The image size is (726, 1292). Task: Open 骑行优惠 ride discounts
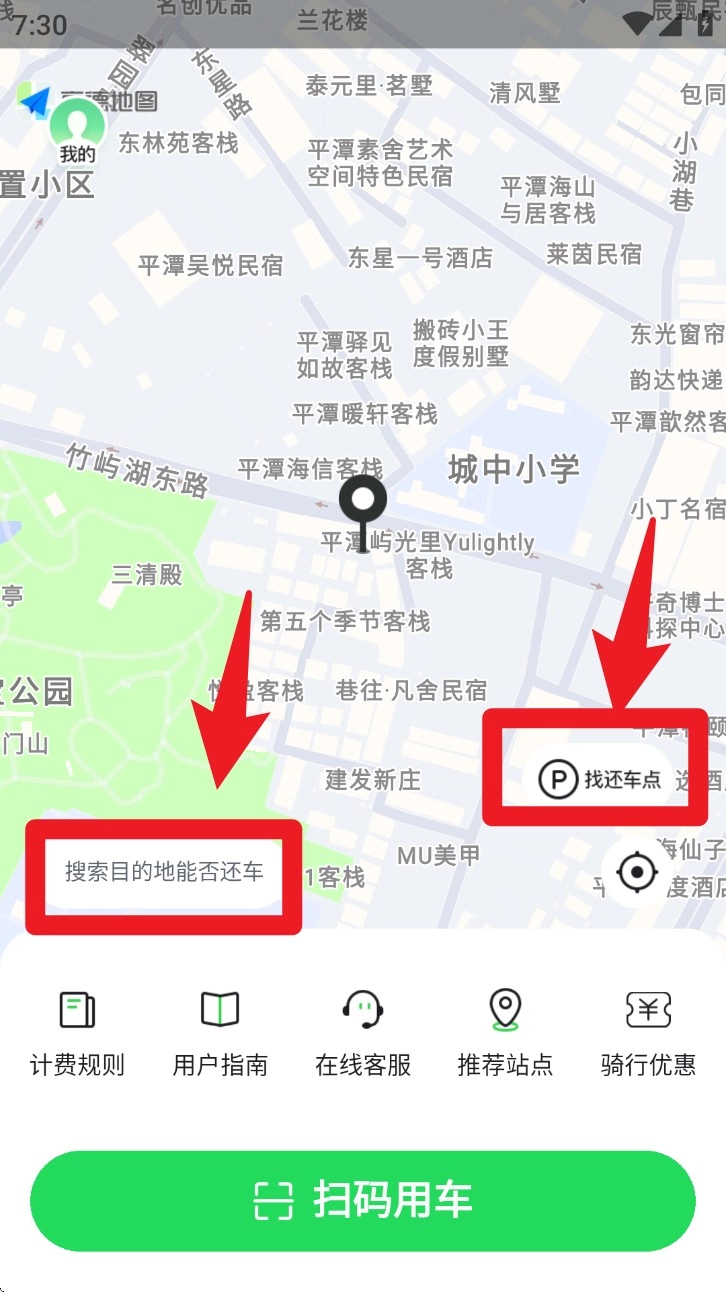pyautogui.click(x=648, y=1032)
